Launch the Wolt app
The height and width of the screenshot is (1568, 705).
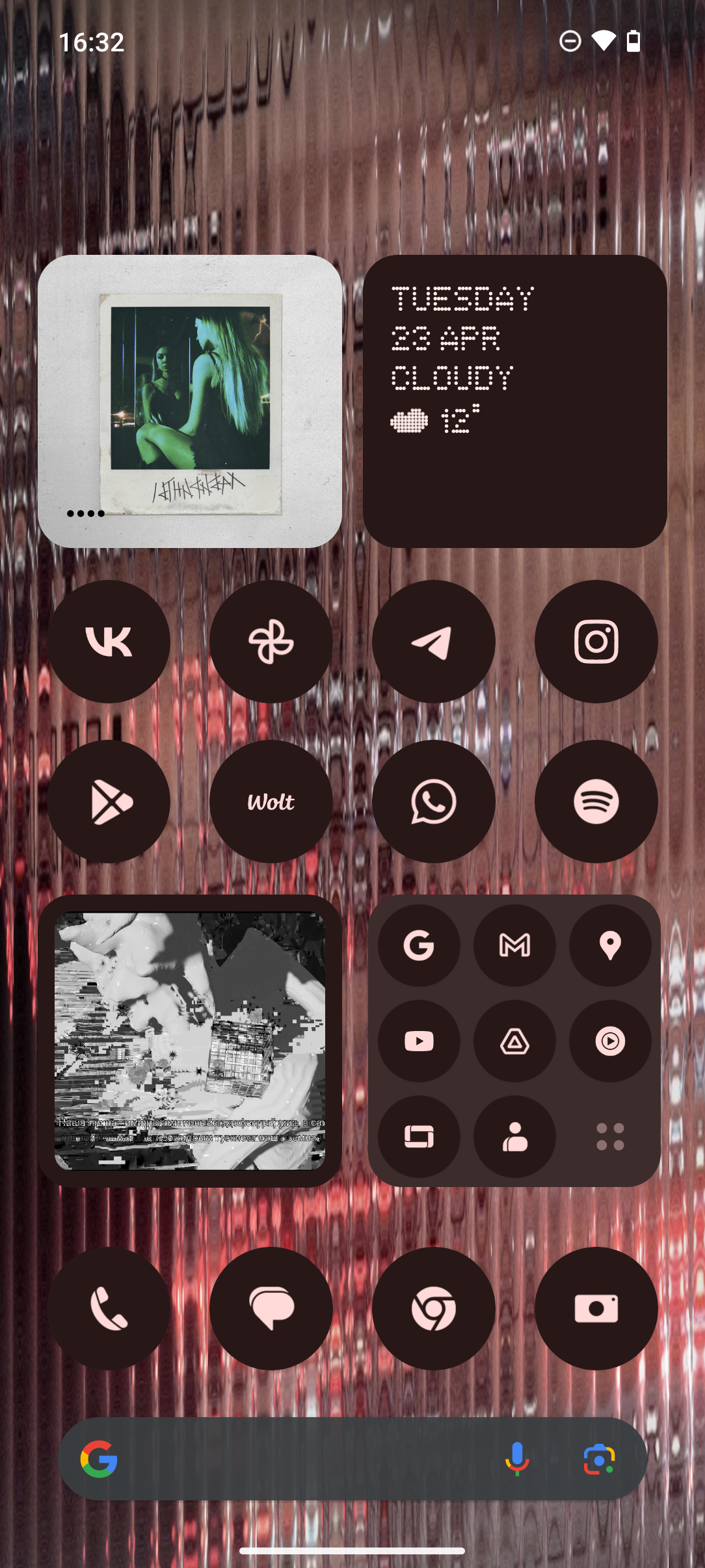click(x=271, y=802)
